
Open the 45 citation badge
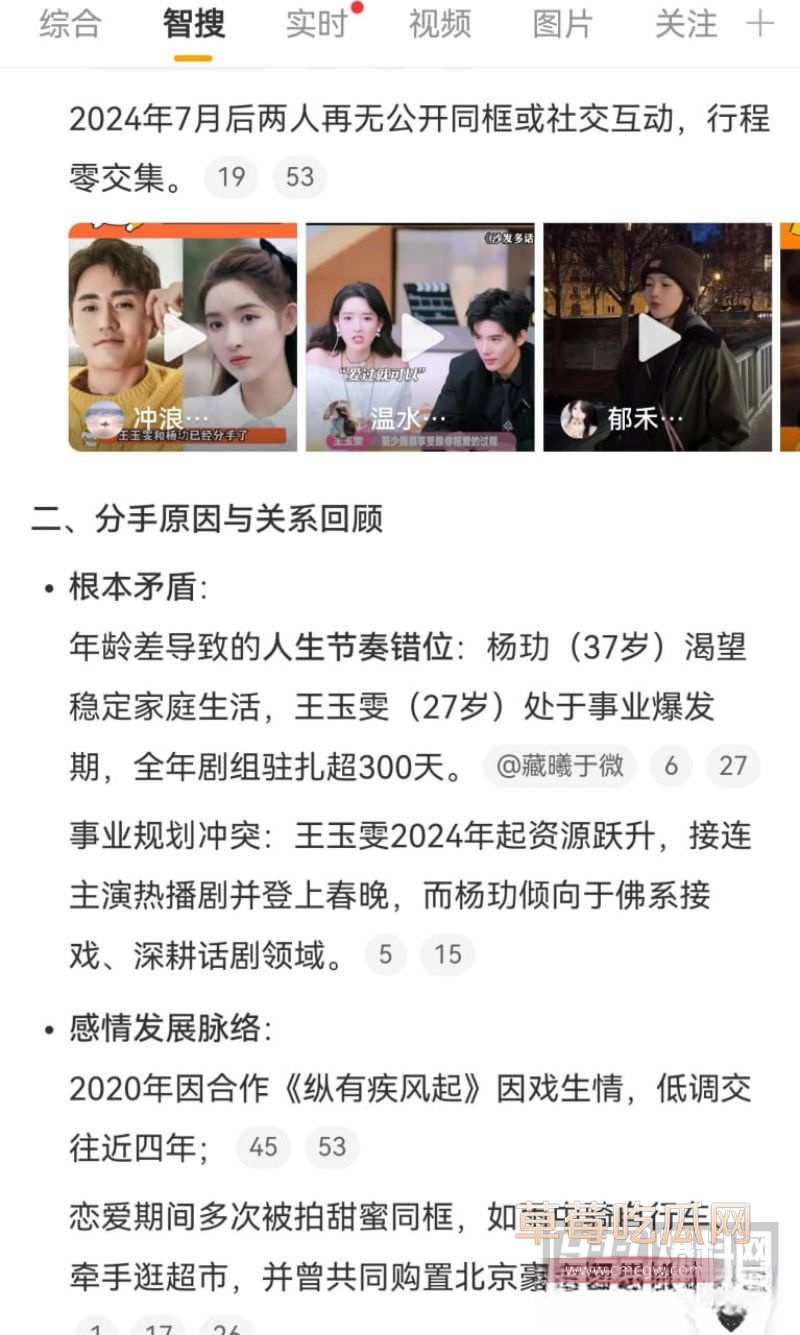click(x=263, y=1147)
